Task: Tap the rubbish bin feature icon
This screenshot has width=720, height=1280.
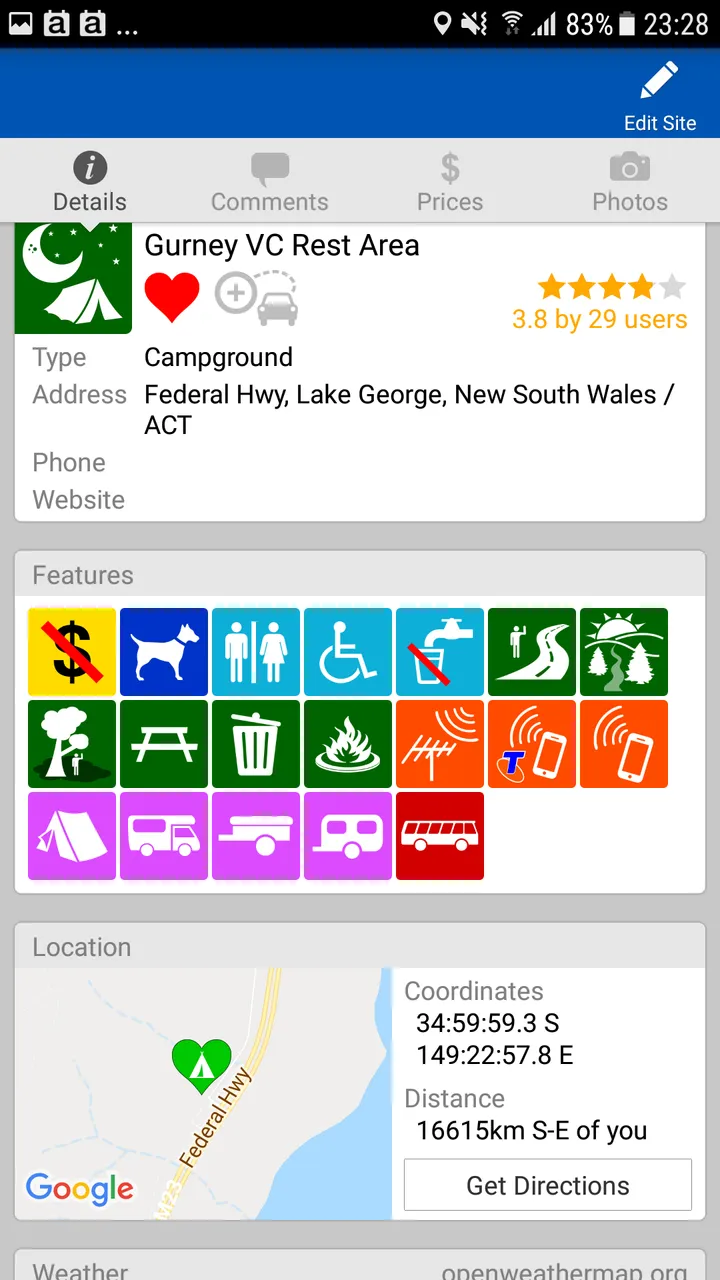Action: [x=256, y=744]
